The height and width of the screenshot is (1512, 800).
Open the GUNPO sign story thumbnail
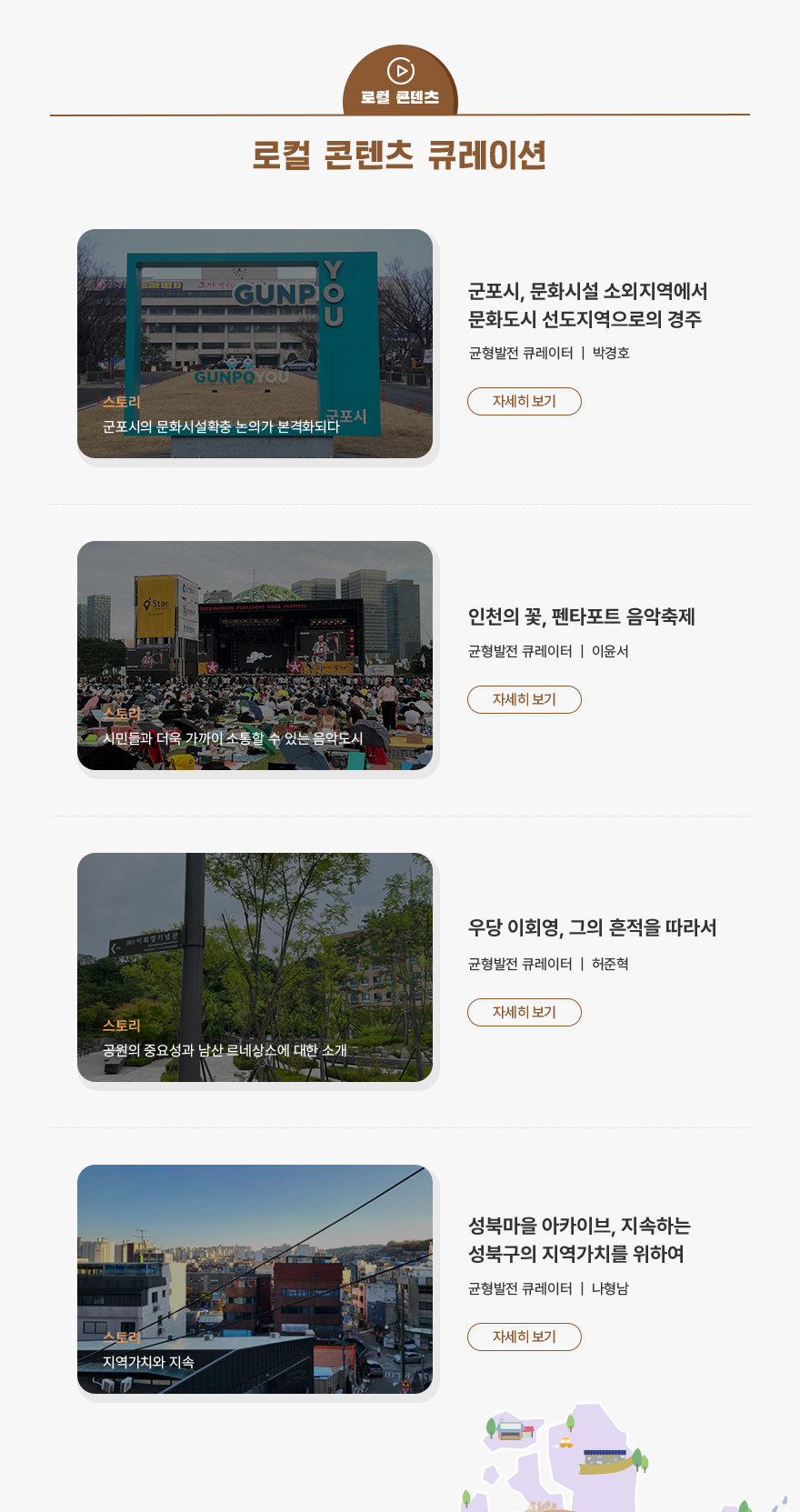255,344
